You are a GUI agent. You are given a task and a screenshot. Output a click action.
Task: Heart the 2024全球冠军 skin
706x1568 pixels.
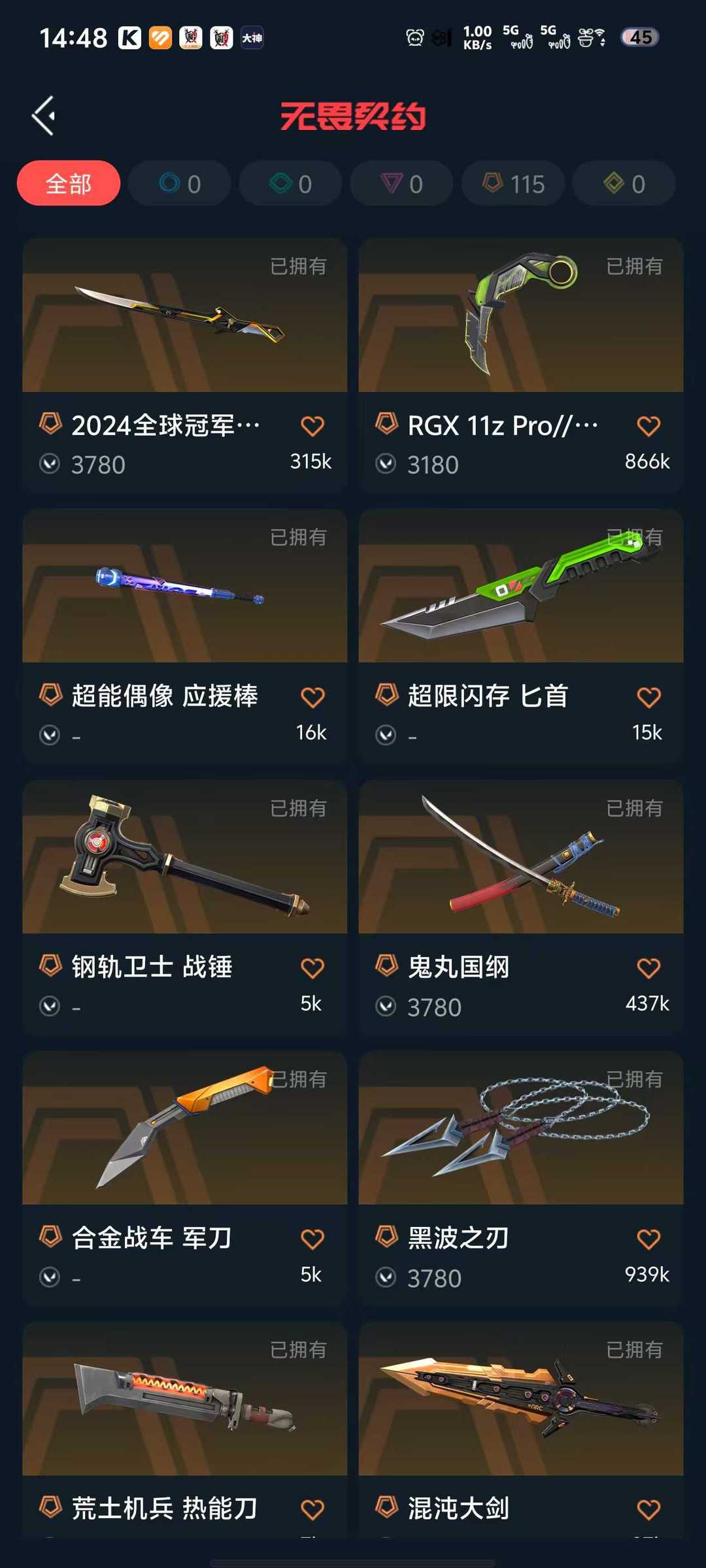312,426
